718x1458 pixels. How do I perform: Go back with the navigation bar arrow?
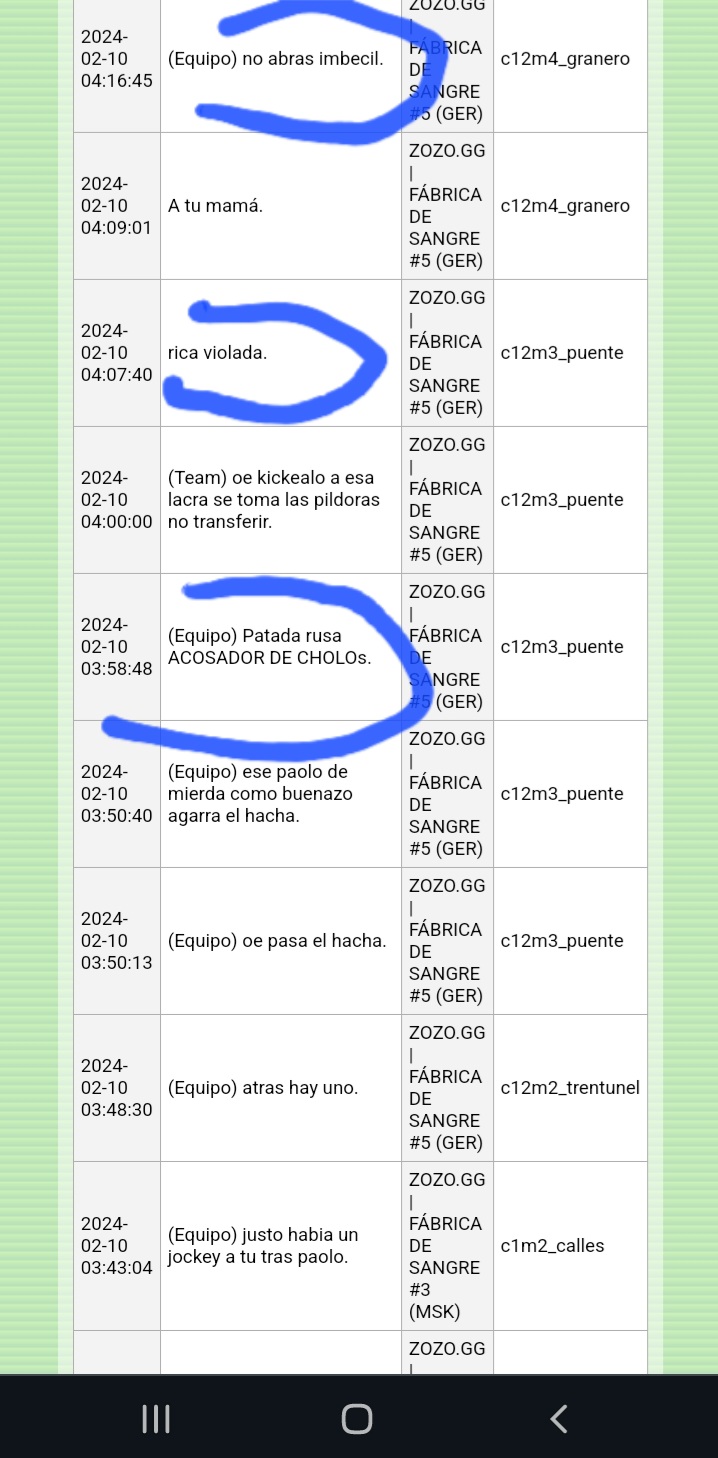559,1418
